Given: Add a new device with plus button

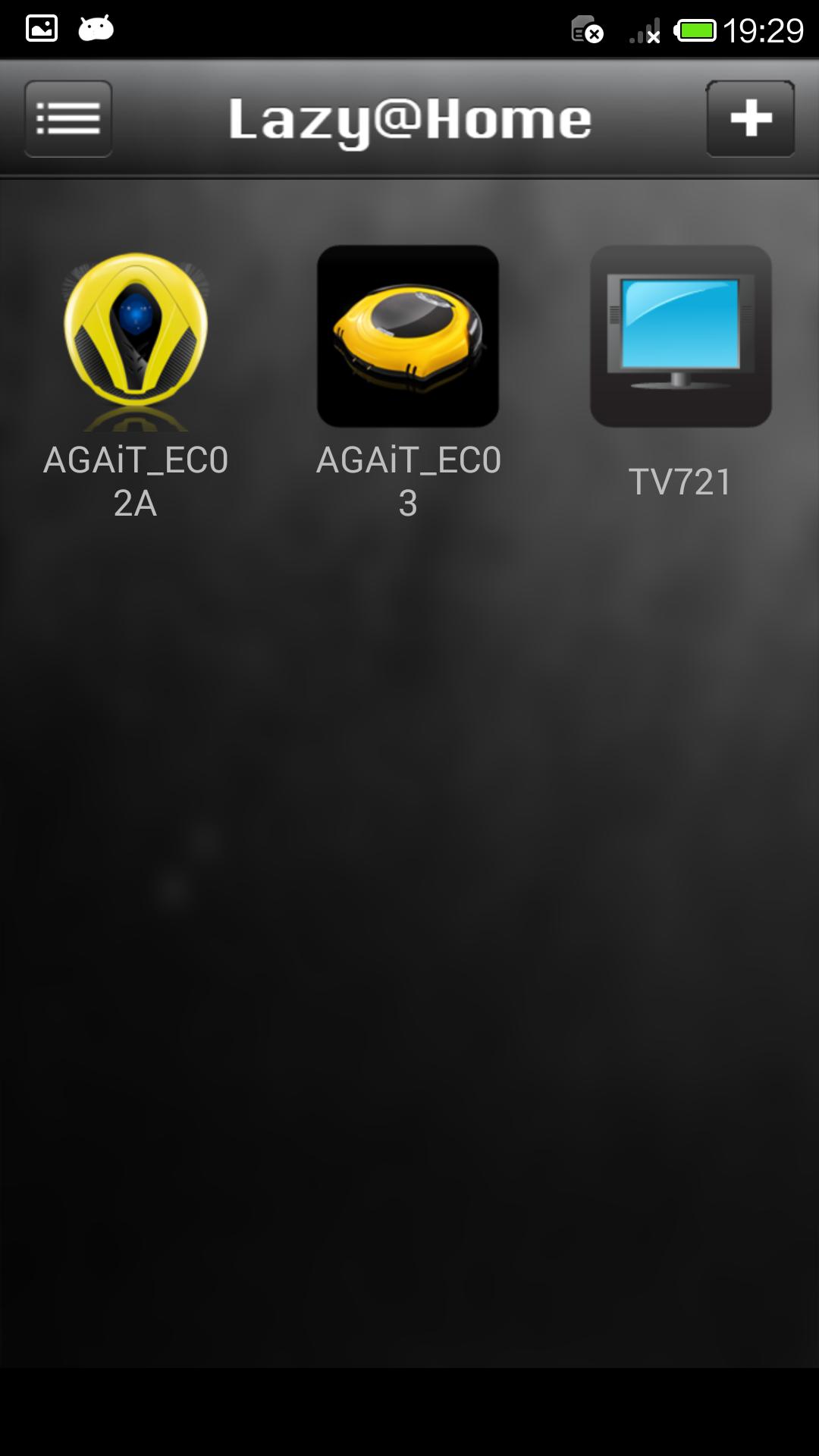Looking at the screenshot, I should (x=750, y=119).
